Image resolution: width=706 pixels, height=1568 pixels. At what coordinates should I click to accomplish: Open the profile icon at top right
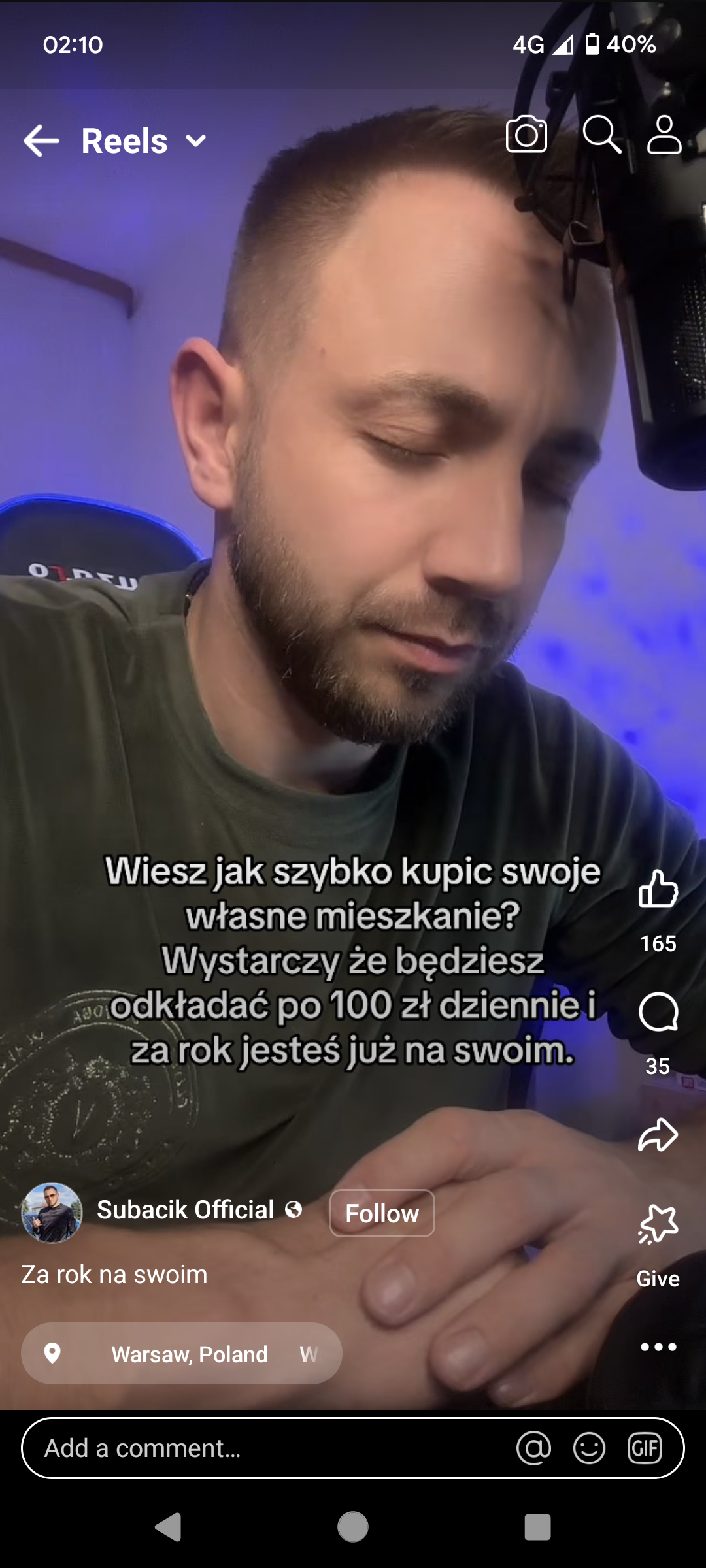pyautogui.click(x=664, y=135)
